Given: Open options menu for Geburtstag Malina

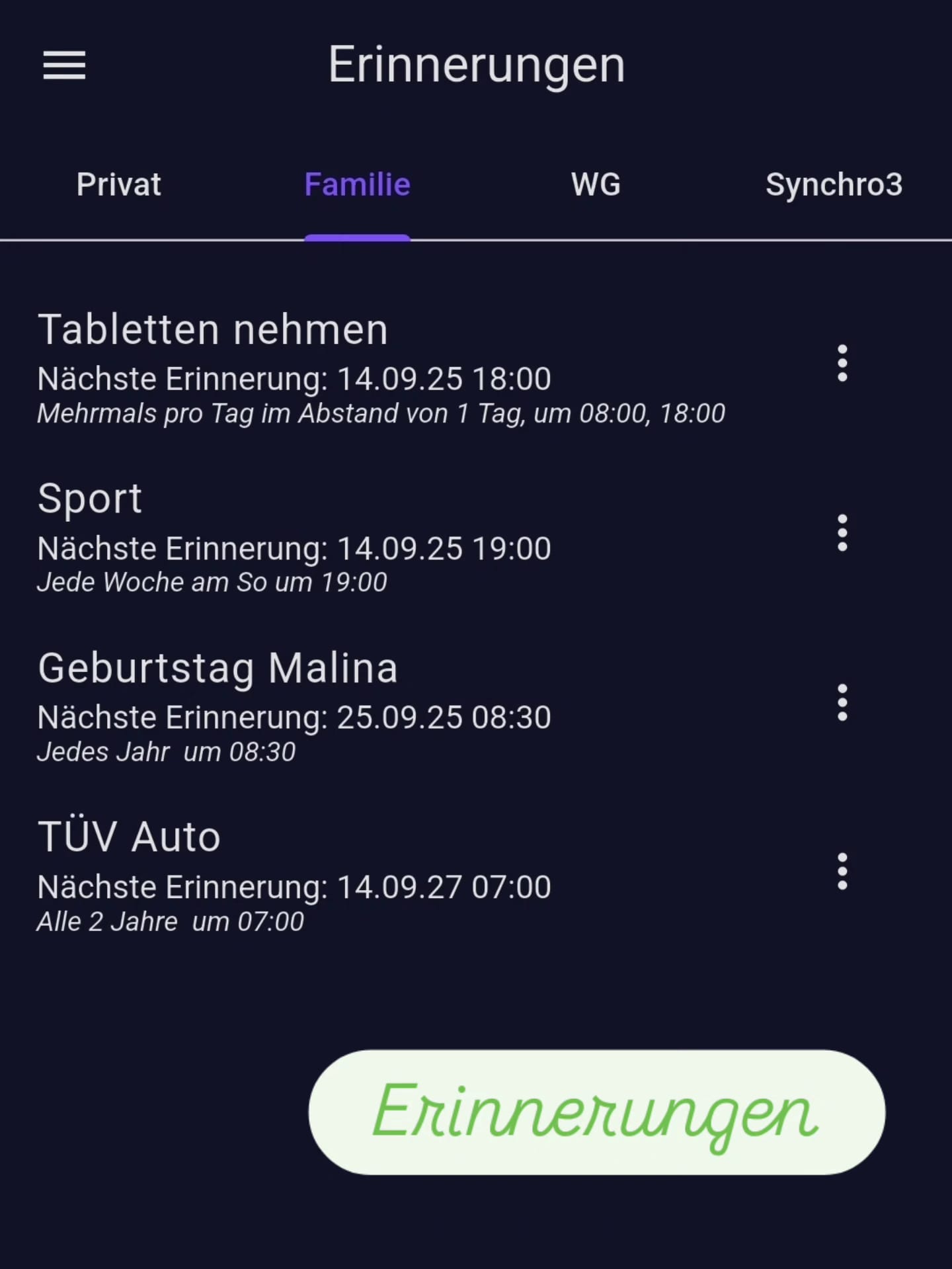Looking at the screenshot, I should click(842, 702).
